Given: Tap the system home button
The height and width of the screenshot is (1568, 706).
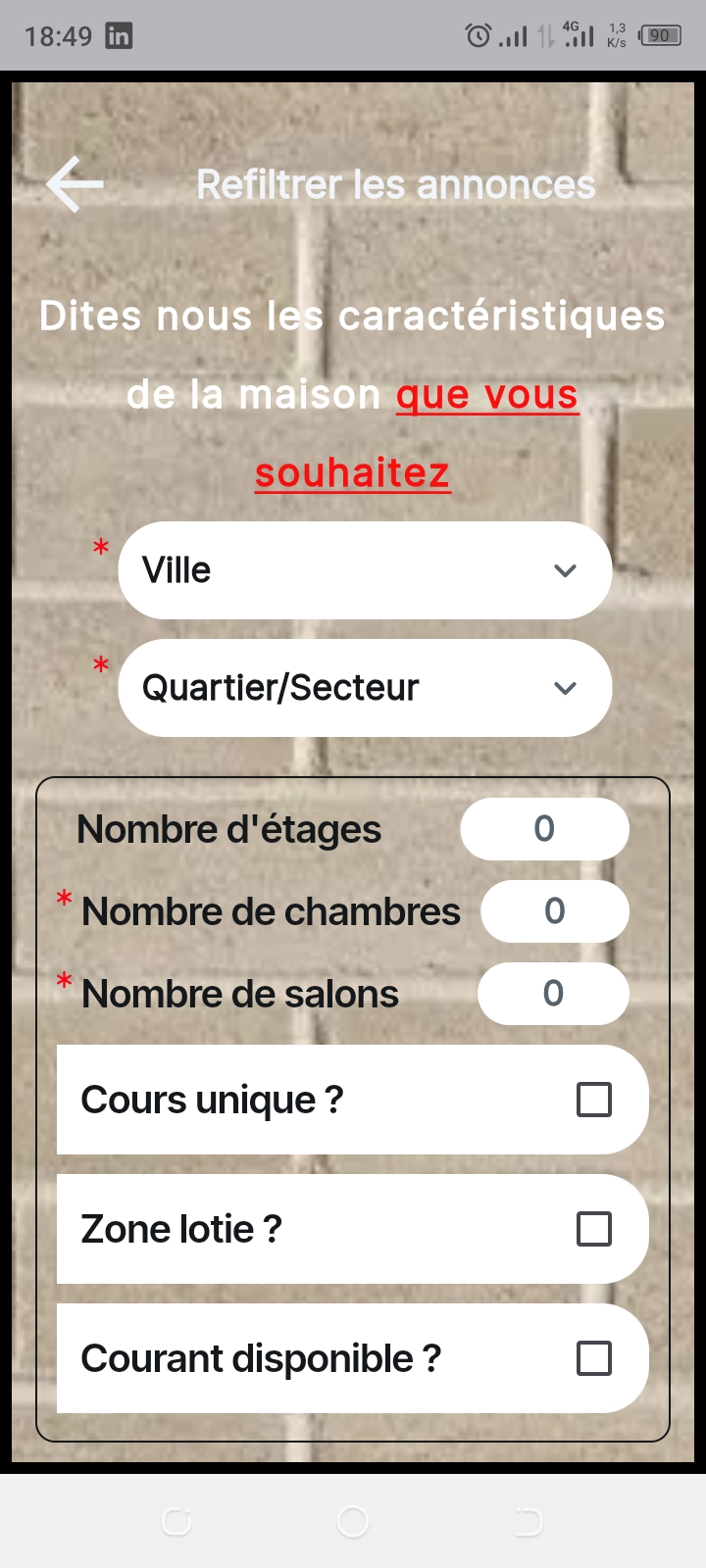Looking at the screenshot, I should [353, 1521].
